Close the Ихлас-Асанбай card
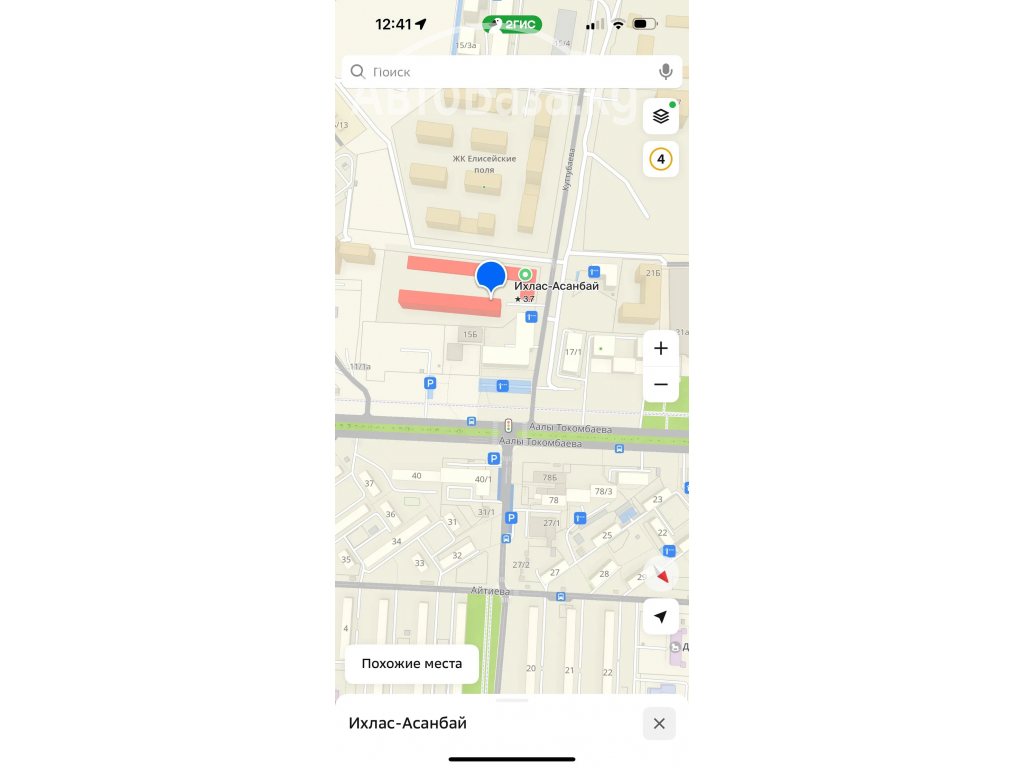Screen dimensions: 1024x768 pyautogui.click(x=659, y=723)
